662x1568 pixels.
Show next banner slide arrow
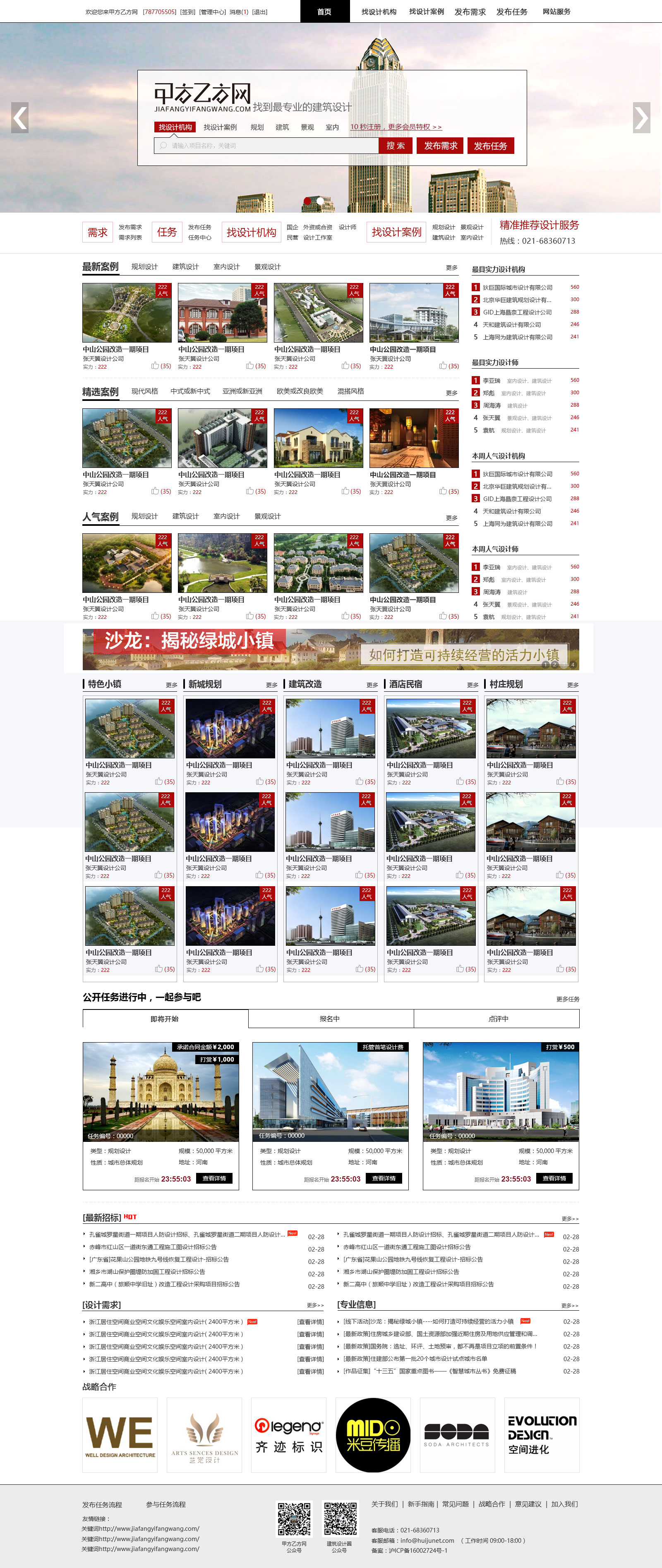click(640, 118)
